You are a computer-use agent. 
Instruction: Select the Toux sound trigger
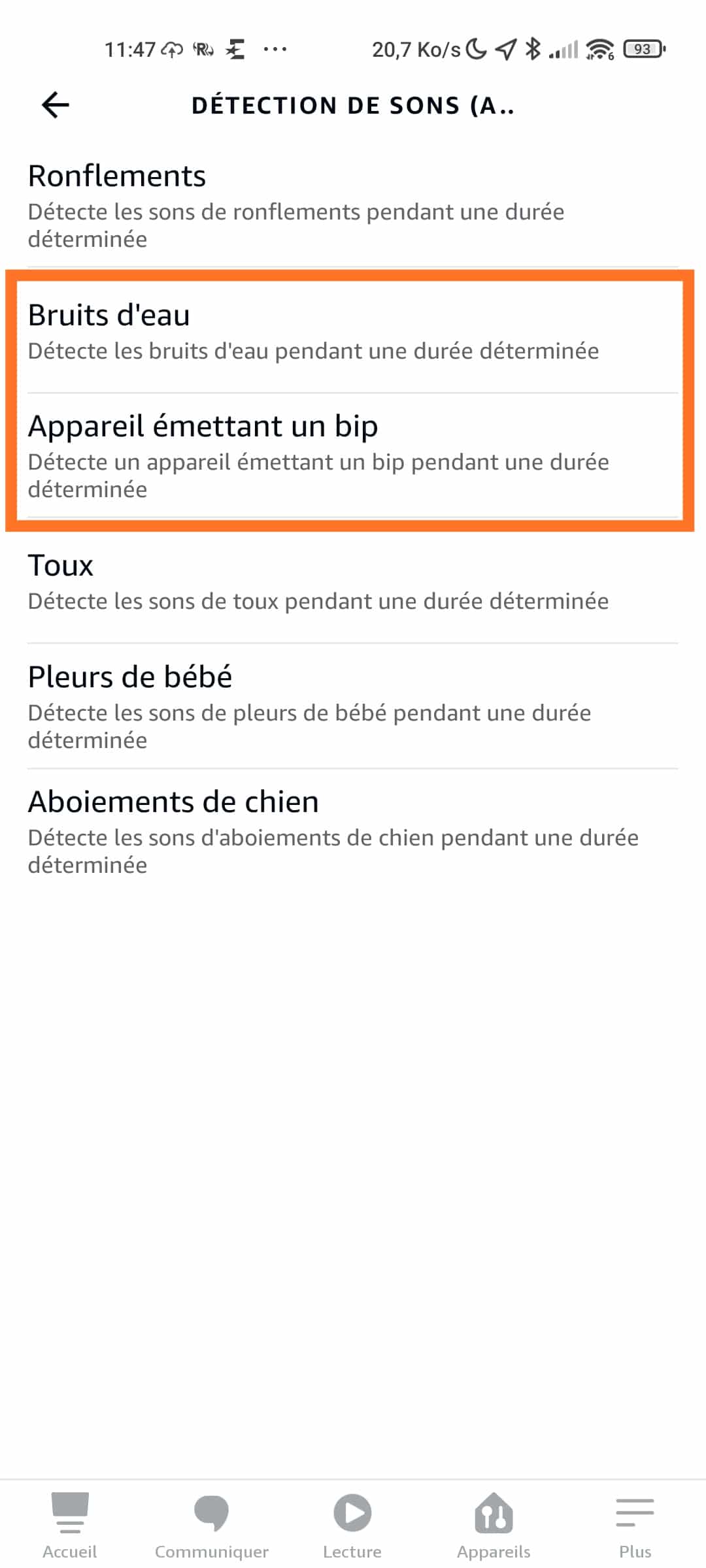[353, 581]
